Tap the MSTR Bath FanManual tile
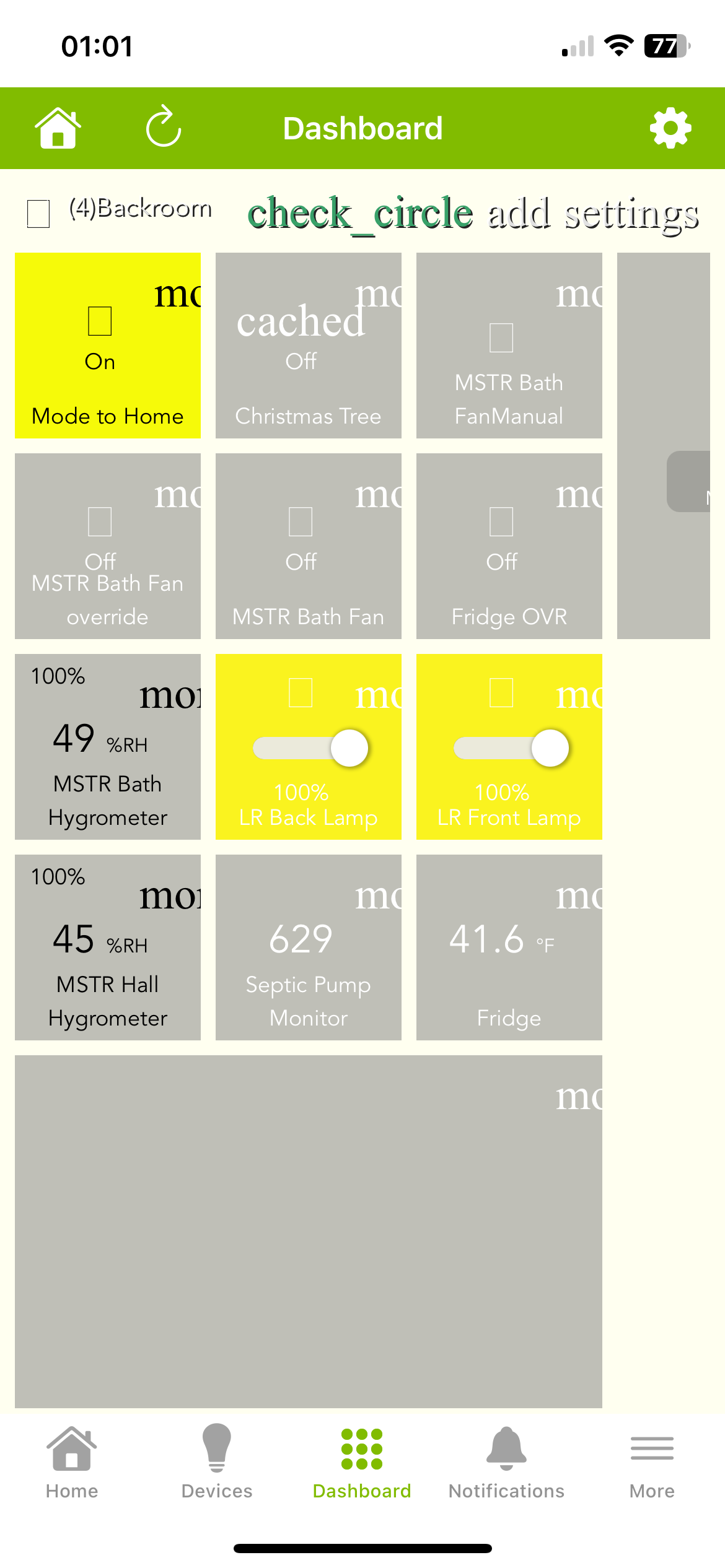This screenshot has height=1568, width=725. [509, 346]
